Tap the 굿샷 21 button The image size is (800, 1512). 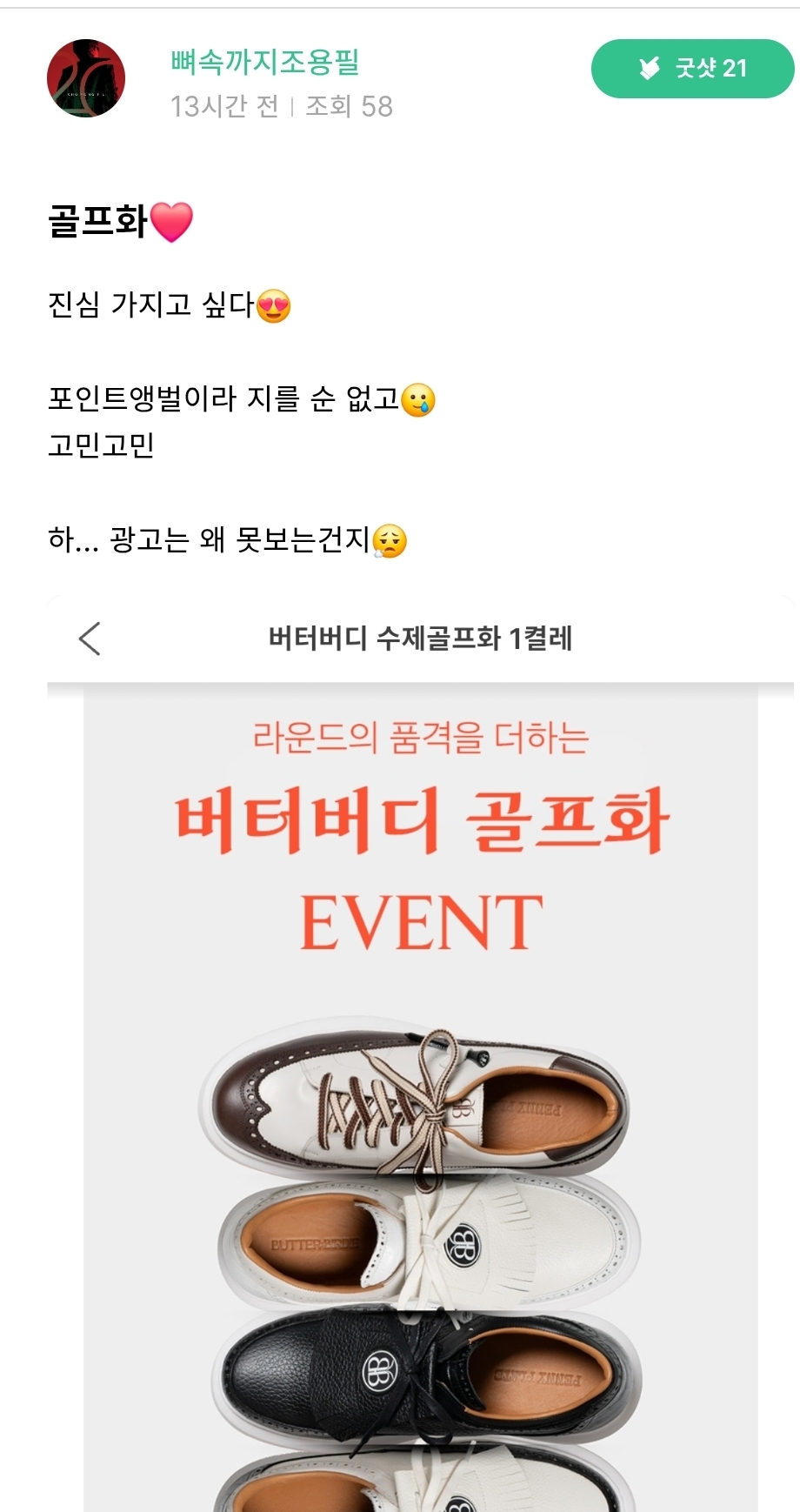pyautogui.click(x=692, y=69)
